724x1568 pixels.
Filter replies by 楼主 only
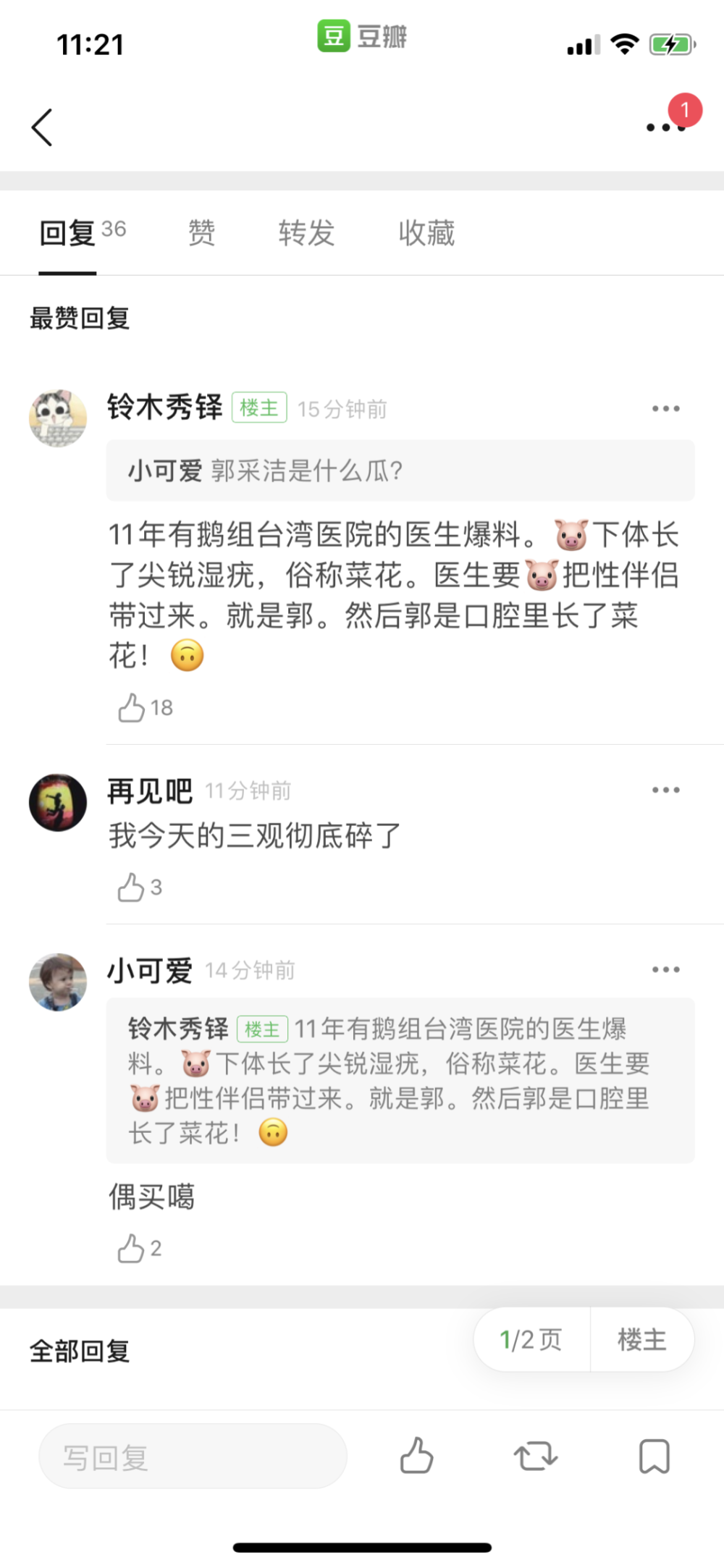[642, 1340]
